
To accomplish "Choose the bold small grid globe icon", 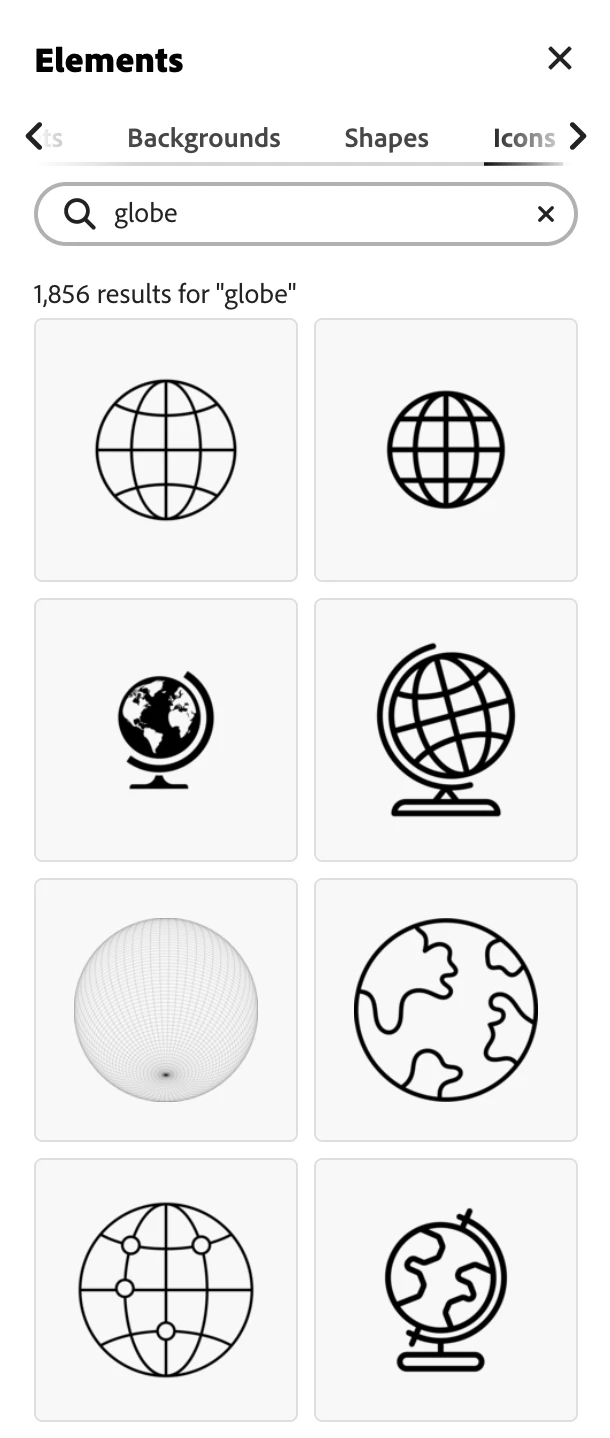I will point(446,449).
